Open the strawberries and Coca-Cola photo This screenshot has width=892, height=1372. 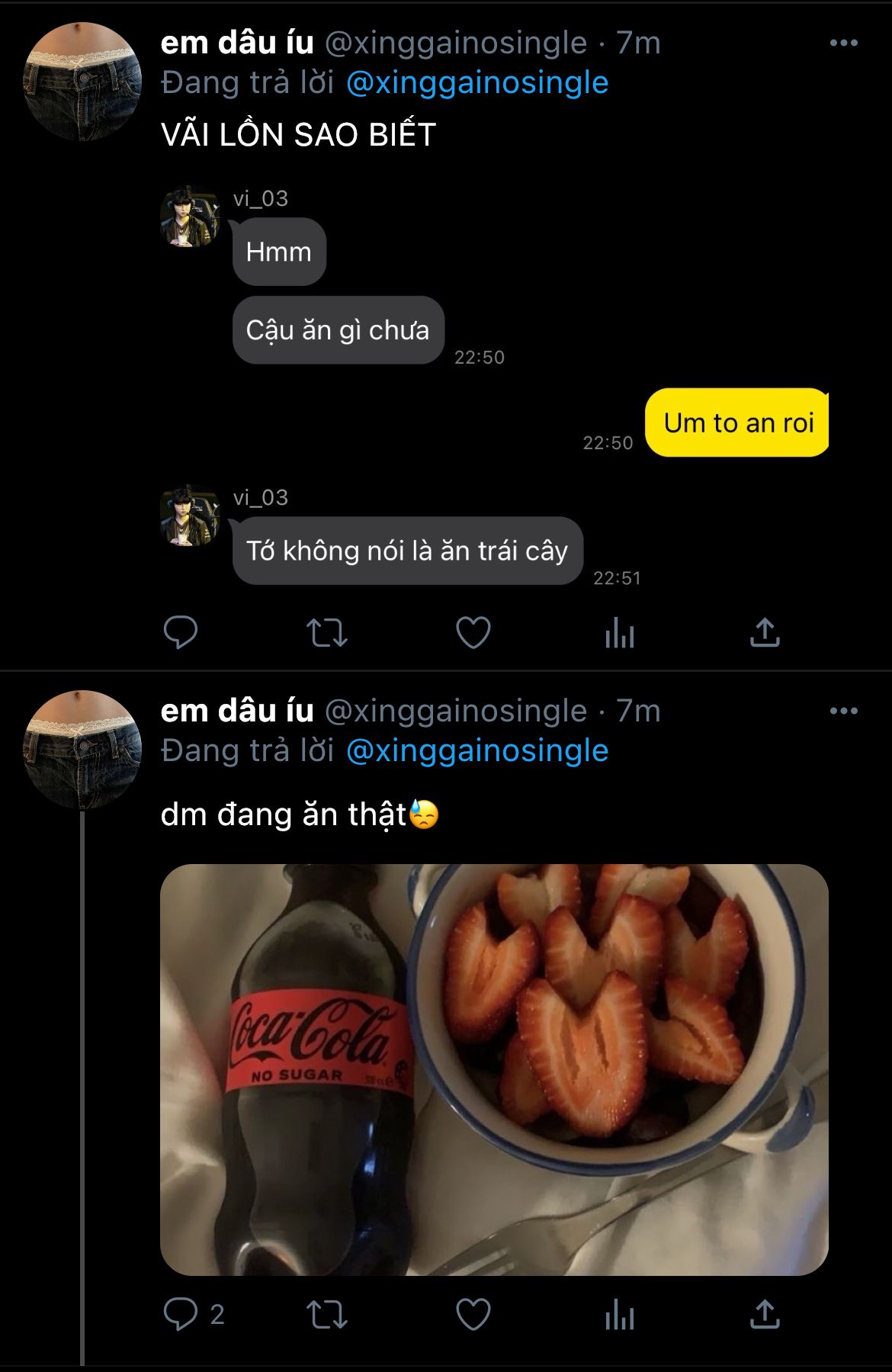click(494, 1069)
